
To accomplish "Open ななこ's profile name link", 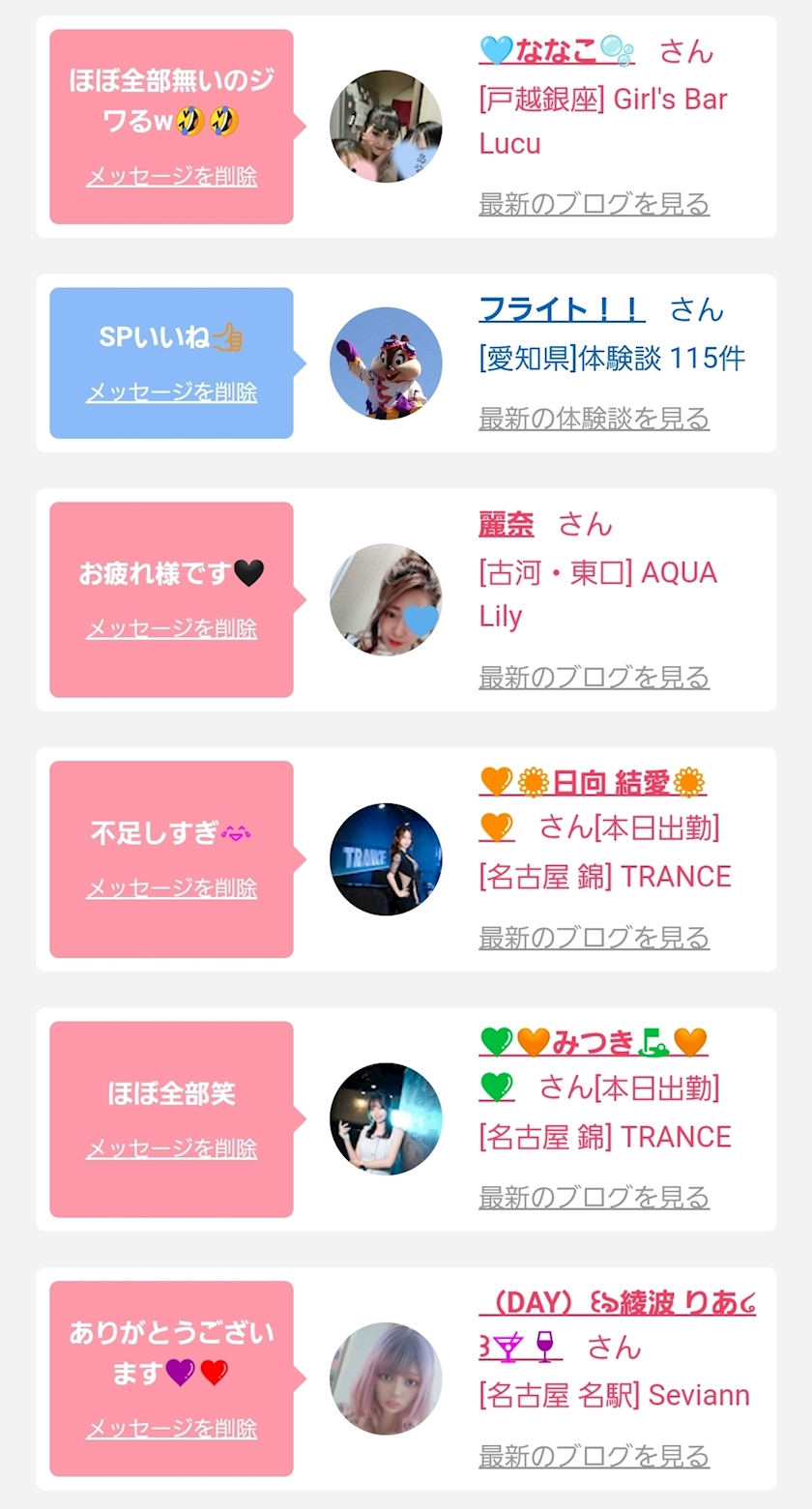I will pyautogui.click(x=557, y=50).
